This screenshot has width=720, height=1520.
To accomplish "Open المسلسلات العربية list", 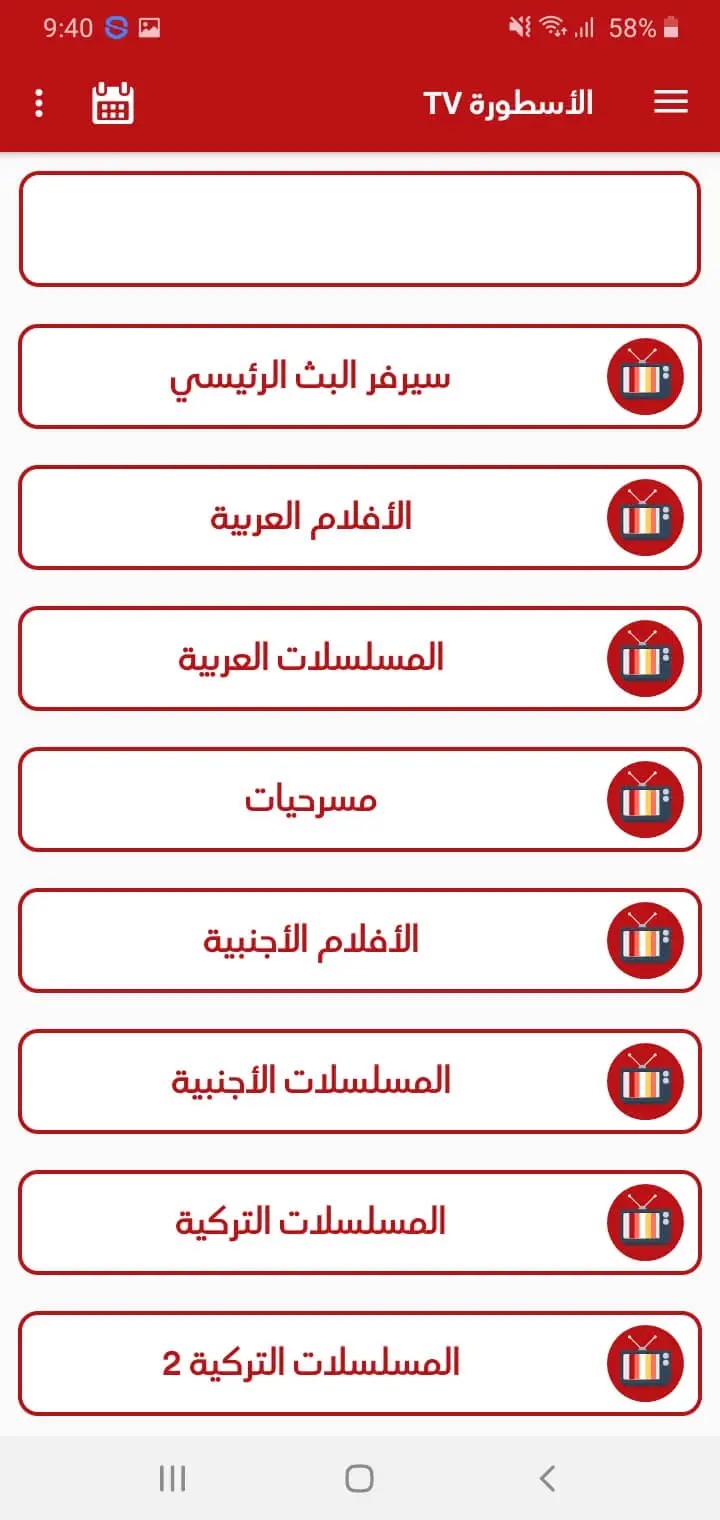I will click(360, 658).
